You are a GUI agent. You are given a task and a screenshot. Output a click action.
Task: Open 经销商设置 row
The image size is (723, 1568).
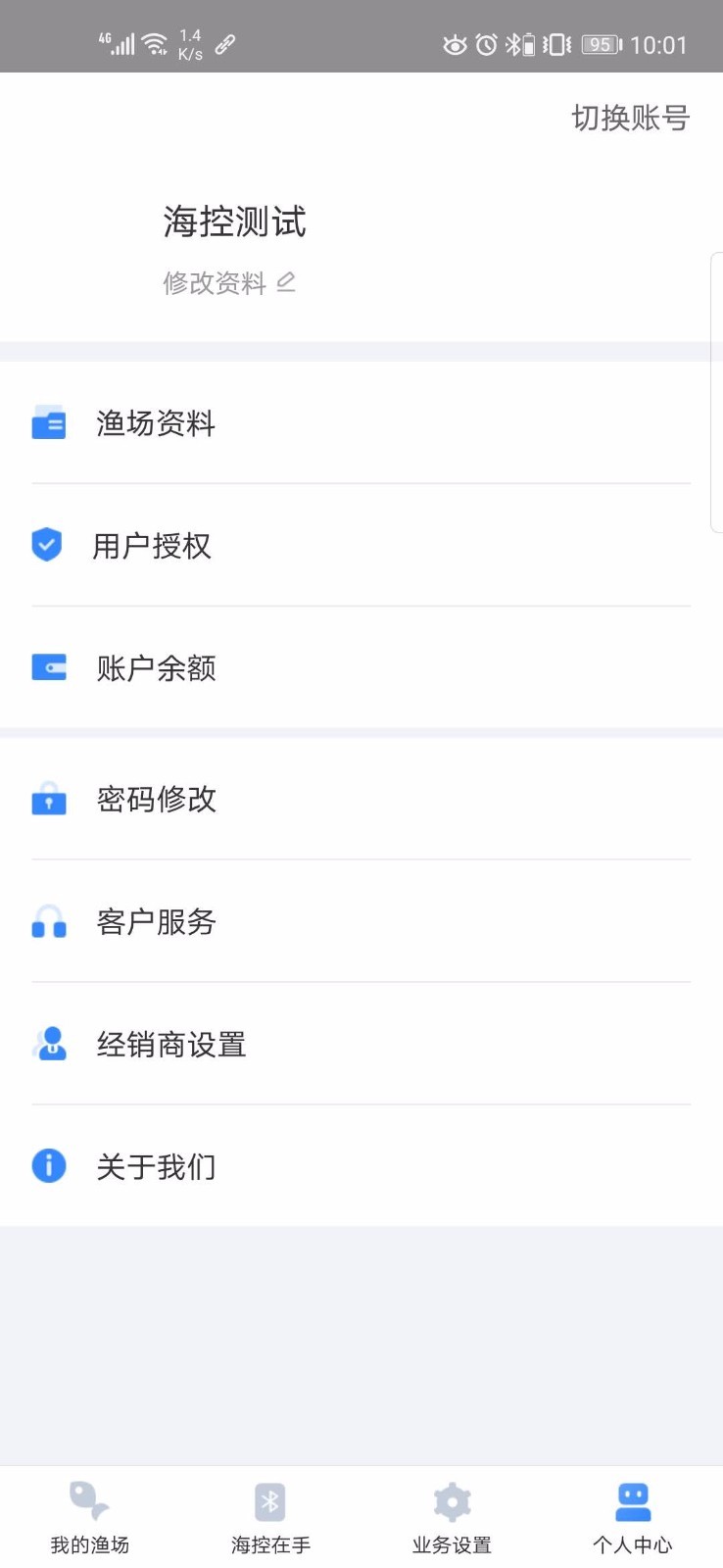click(361, 1045)
